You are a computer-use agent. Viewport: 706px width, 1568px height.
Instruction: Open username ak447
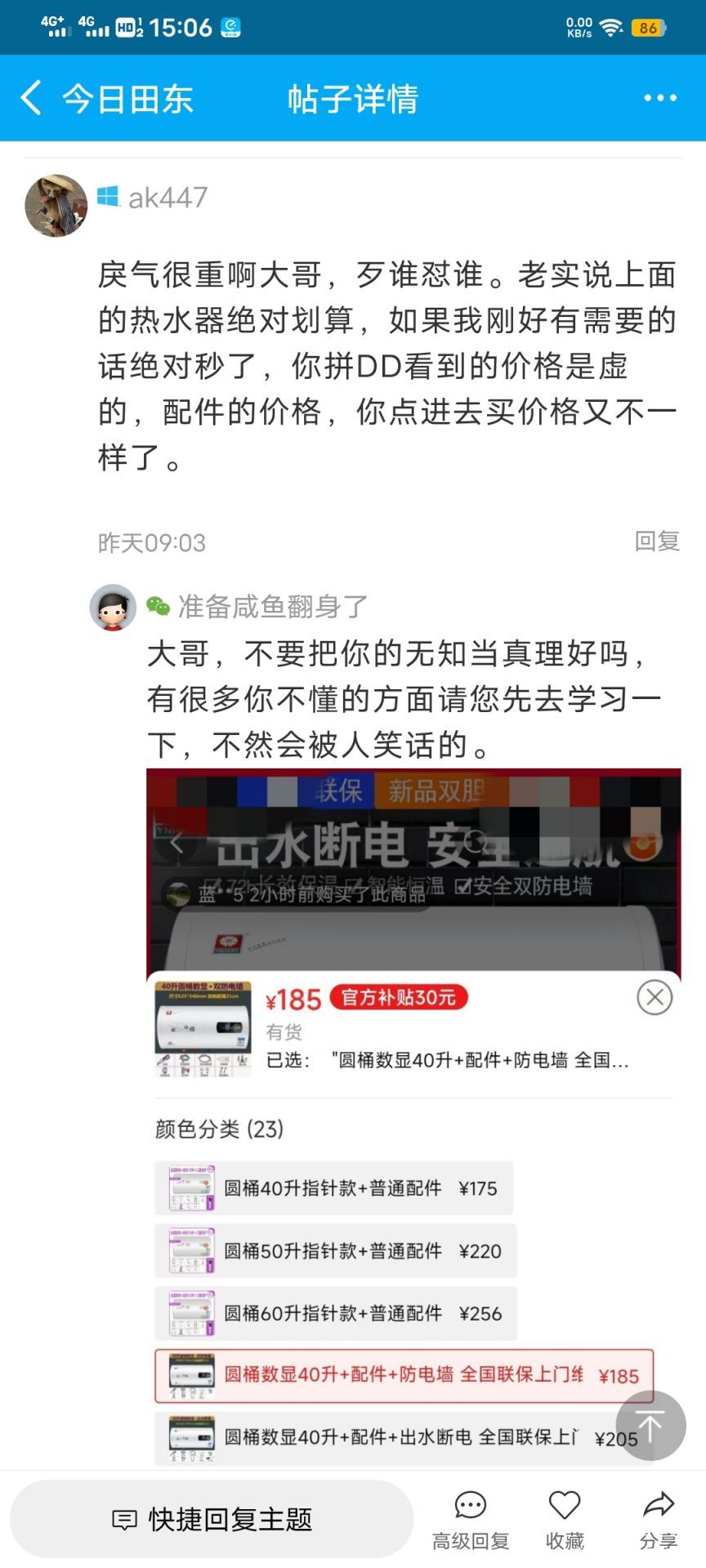(168, 197)
